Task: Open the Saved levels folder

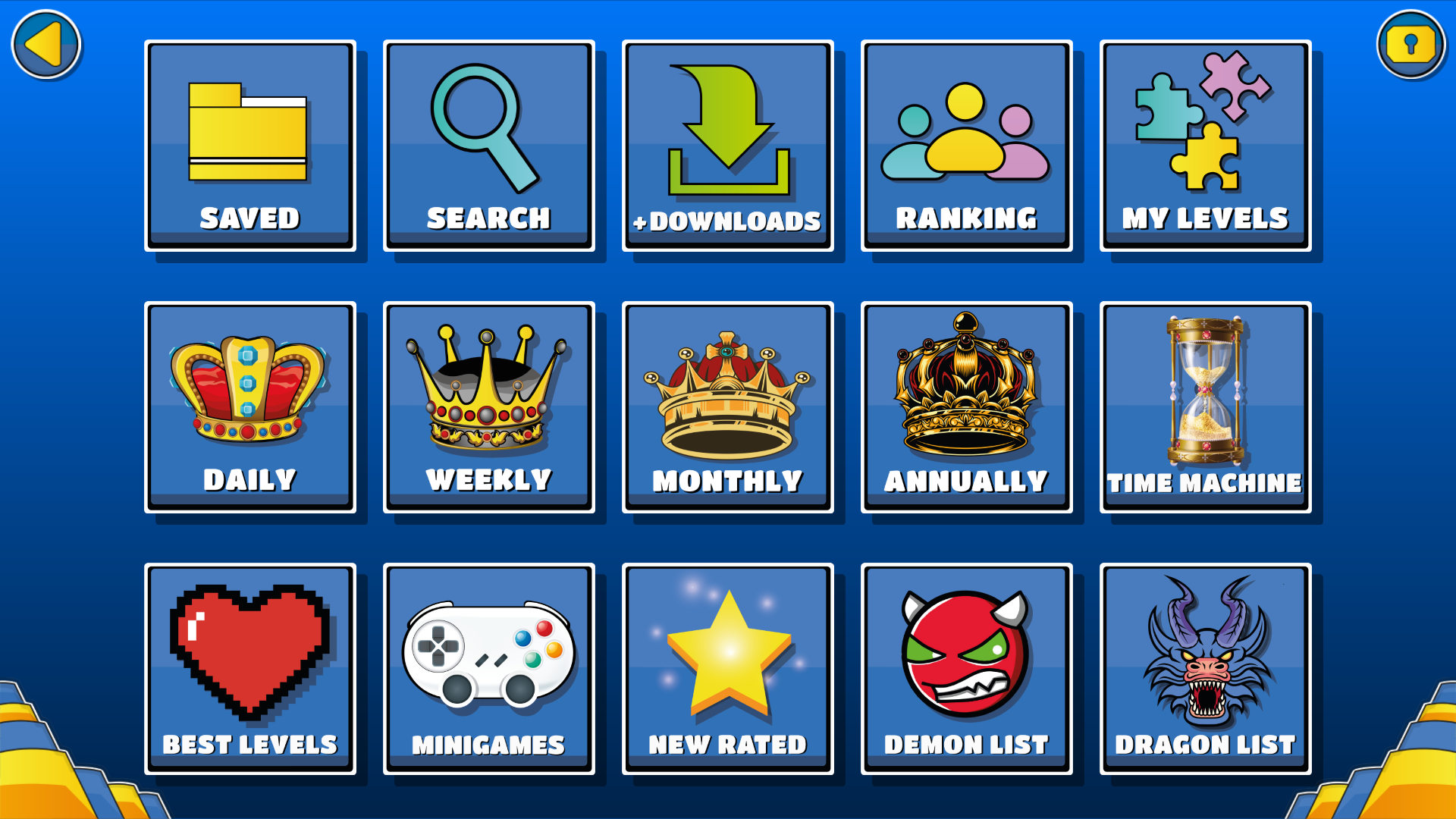Action: tap(250, 146)
